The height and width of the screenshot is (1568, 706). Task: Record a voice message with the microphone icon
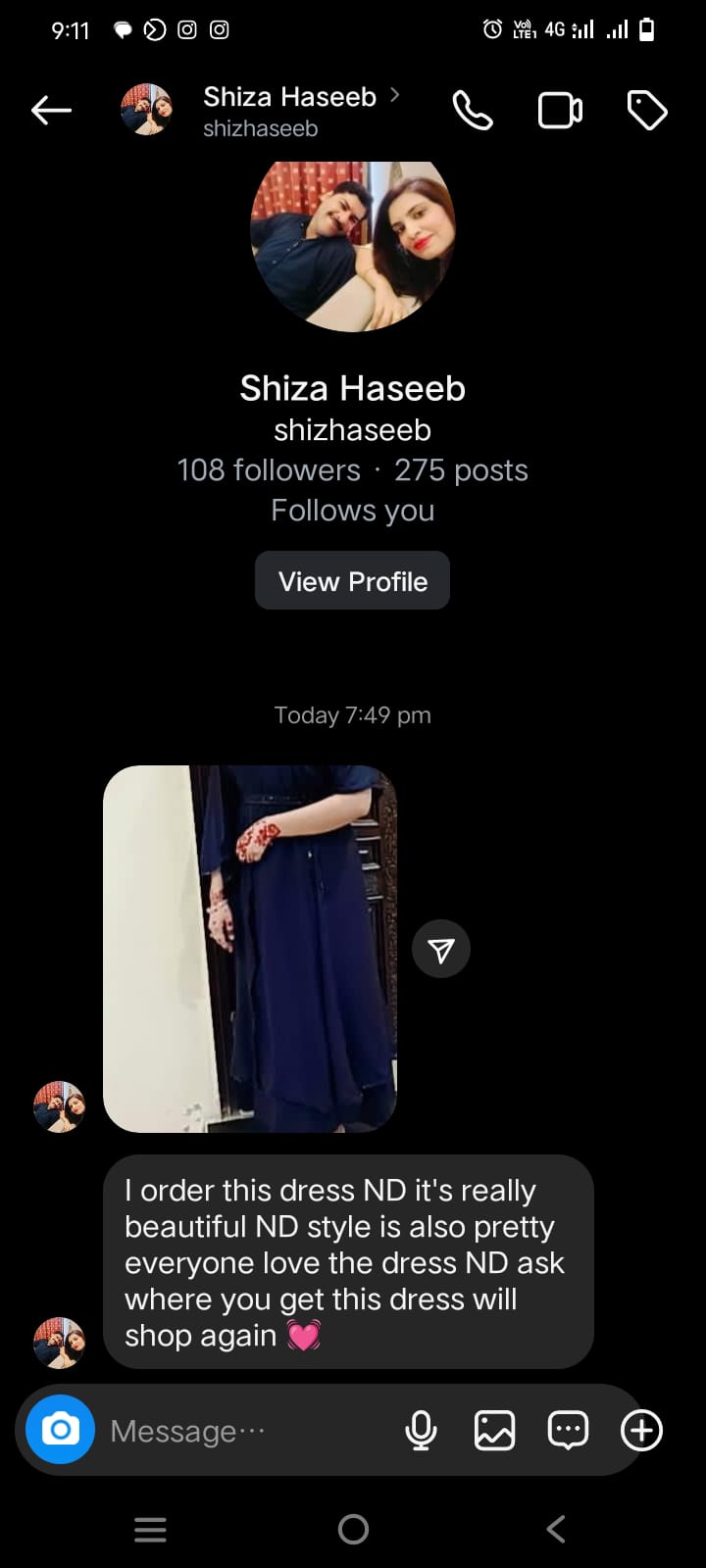coord(421,1430)
